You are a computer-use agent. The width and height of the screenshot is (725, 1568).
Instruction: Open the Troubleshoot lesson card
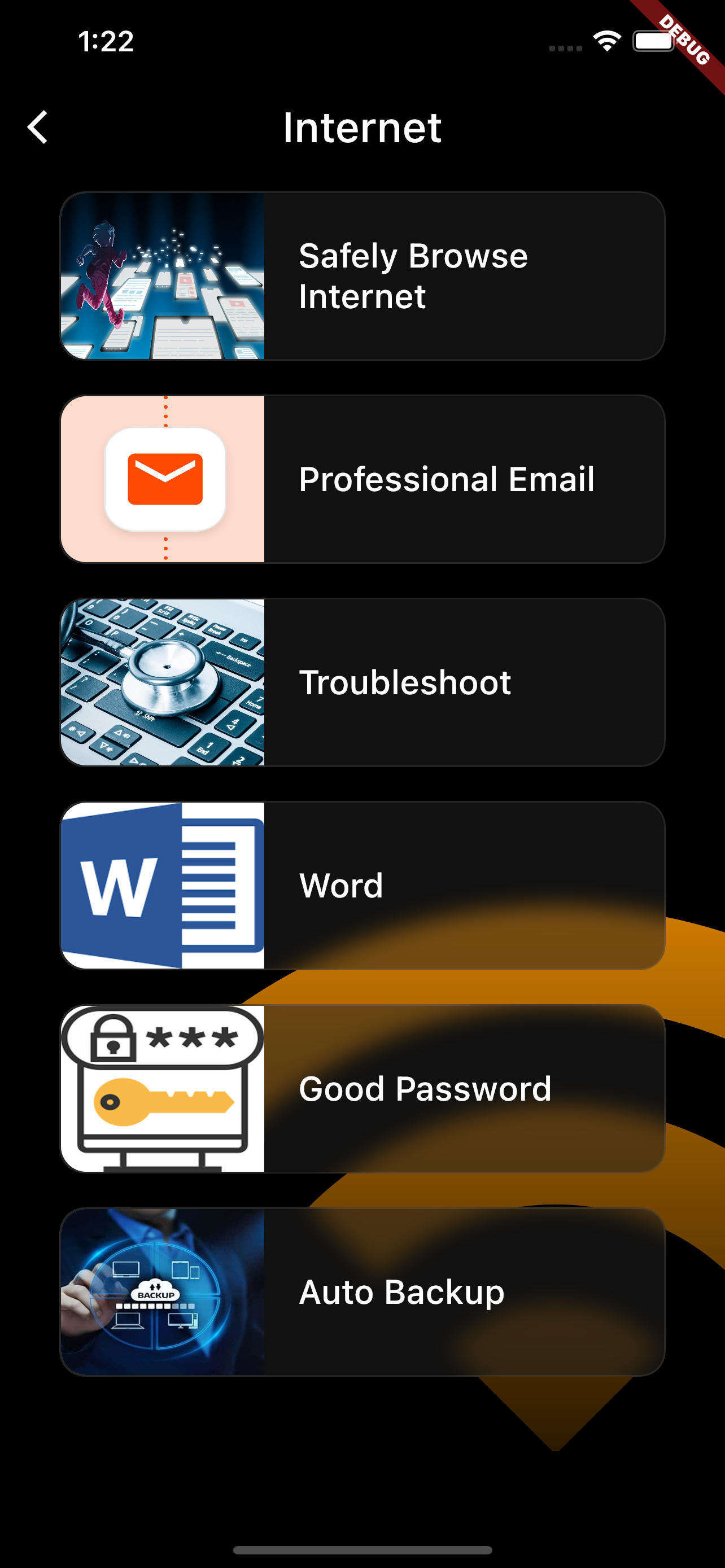click(x=362, y=682)
